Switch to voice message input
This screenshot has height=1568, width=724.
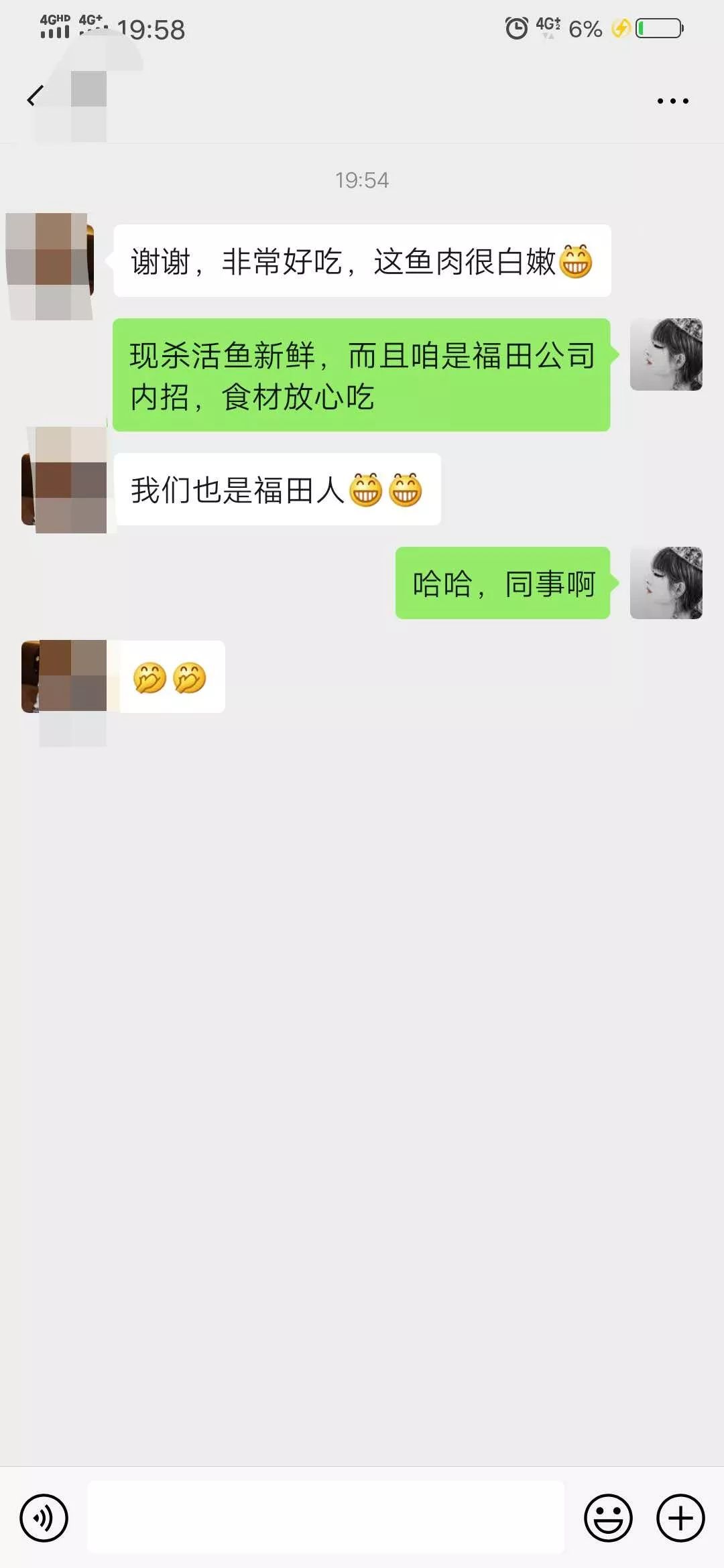(x=44, y=1518)
